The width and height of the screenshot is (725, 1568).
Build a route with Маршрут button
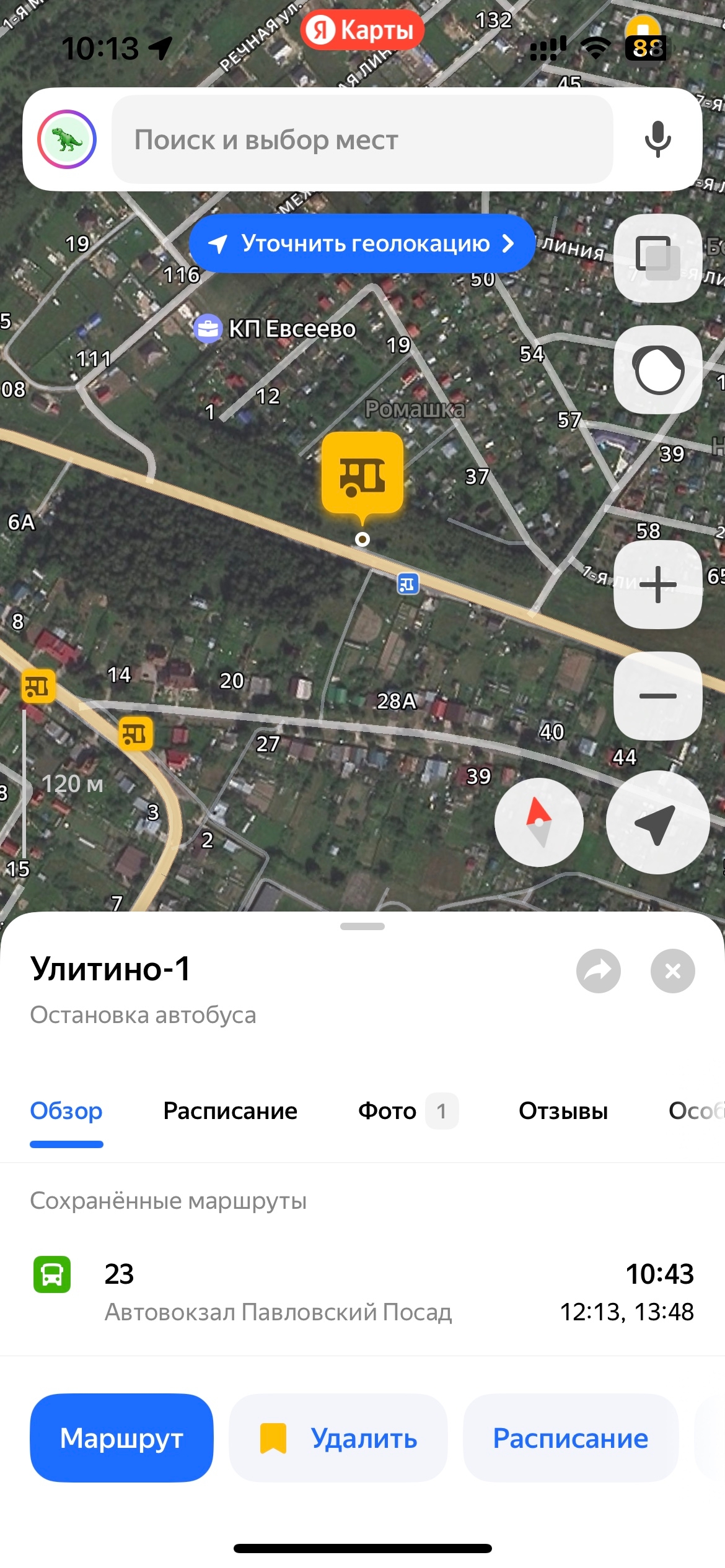pos(121,1437)
